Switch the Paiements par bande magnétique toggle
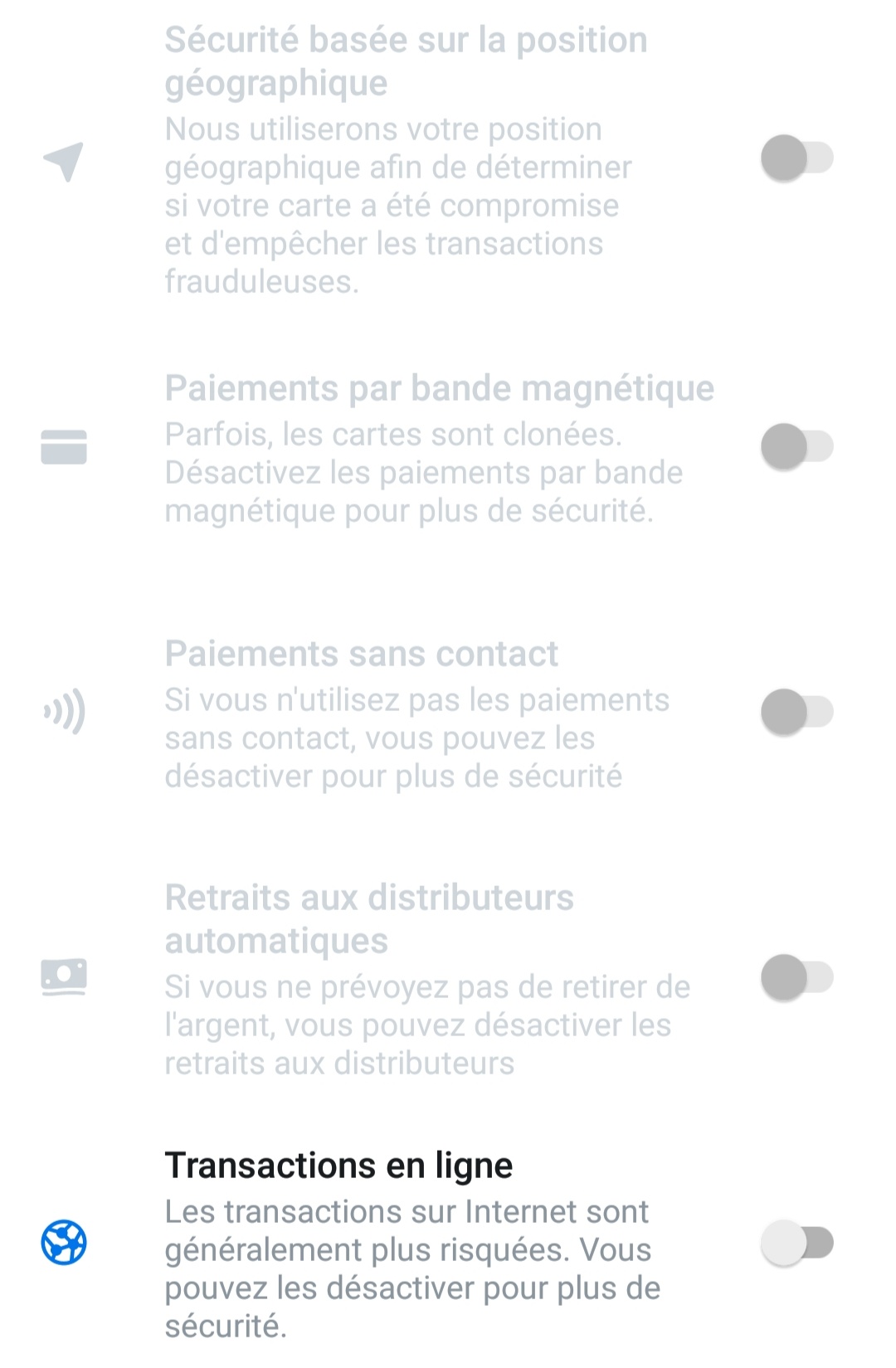The height and width of the screenshot is (1368, 896). [796, 446]
